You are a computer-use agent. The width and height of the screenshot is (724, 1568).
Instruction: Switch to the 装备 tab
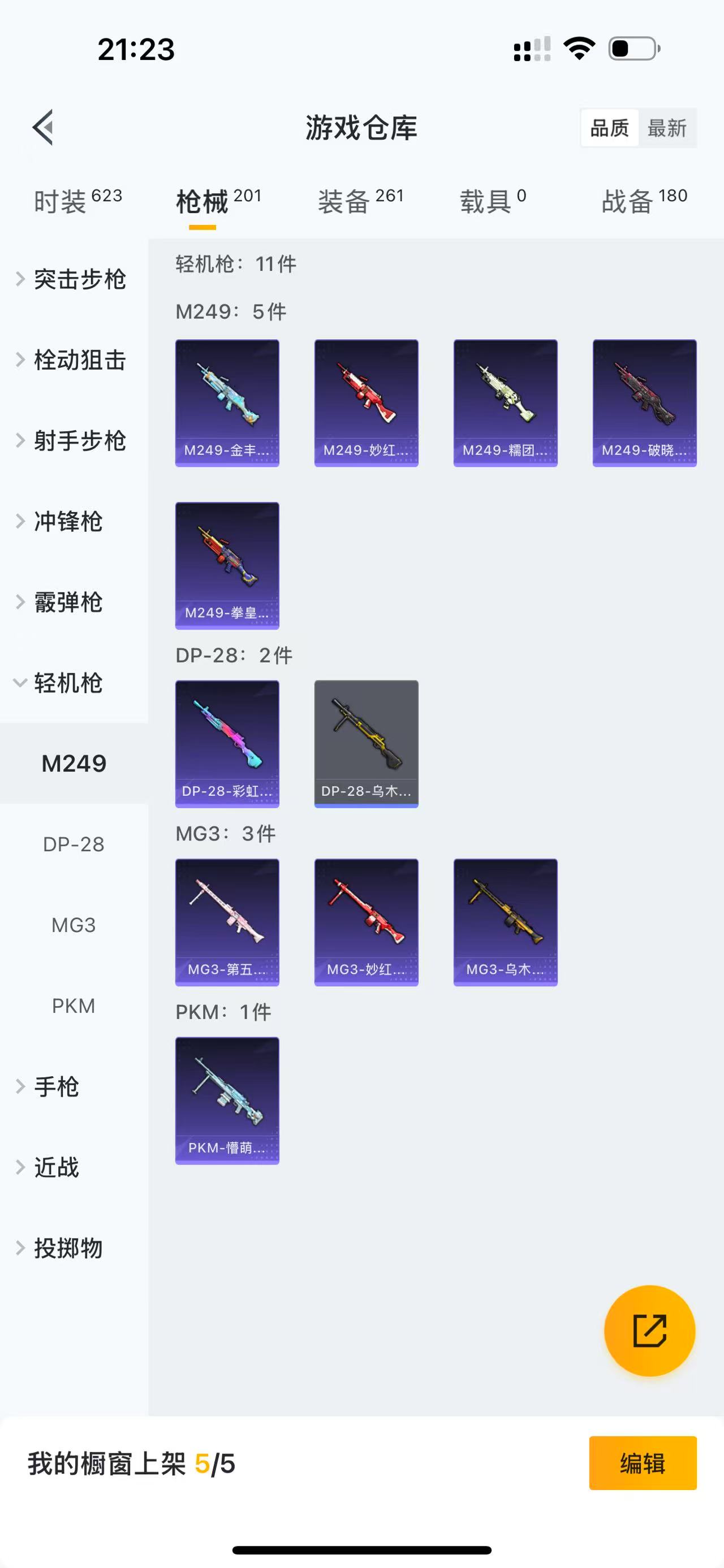(360, 201)
